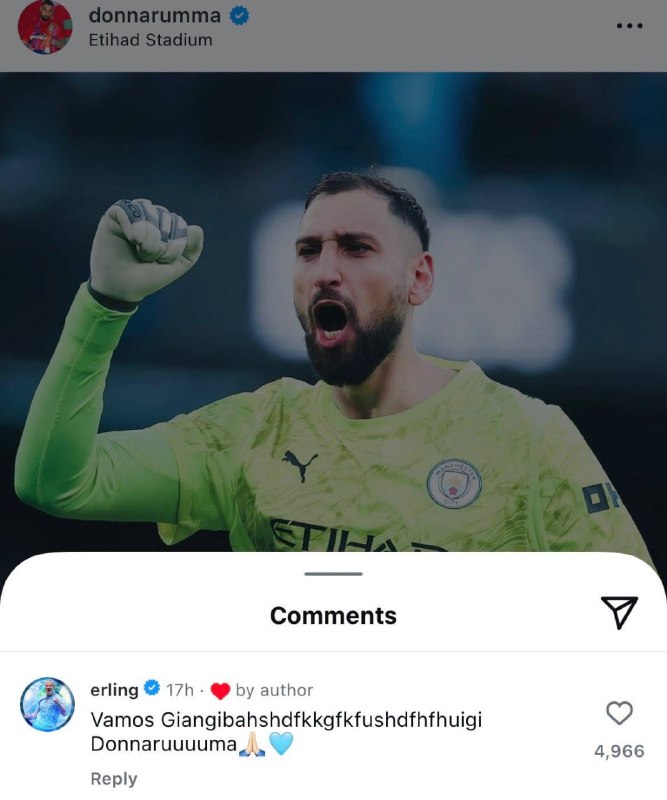Open the Etihad Stadium location
The height and width of the screenshot is (800, 667).
pyautogui.click(x=150, y=40)
